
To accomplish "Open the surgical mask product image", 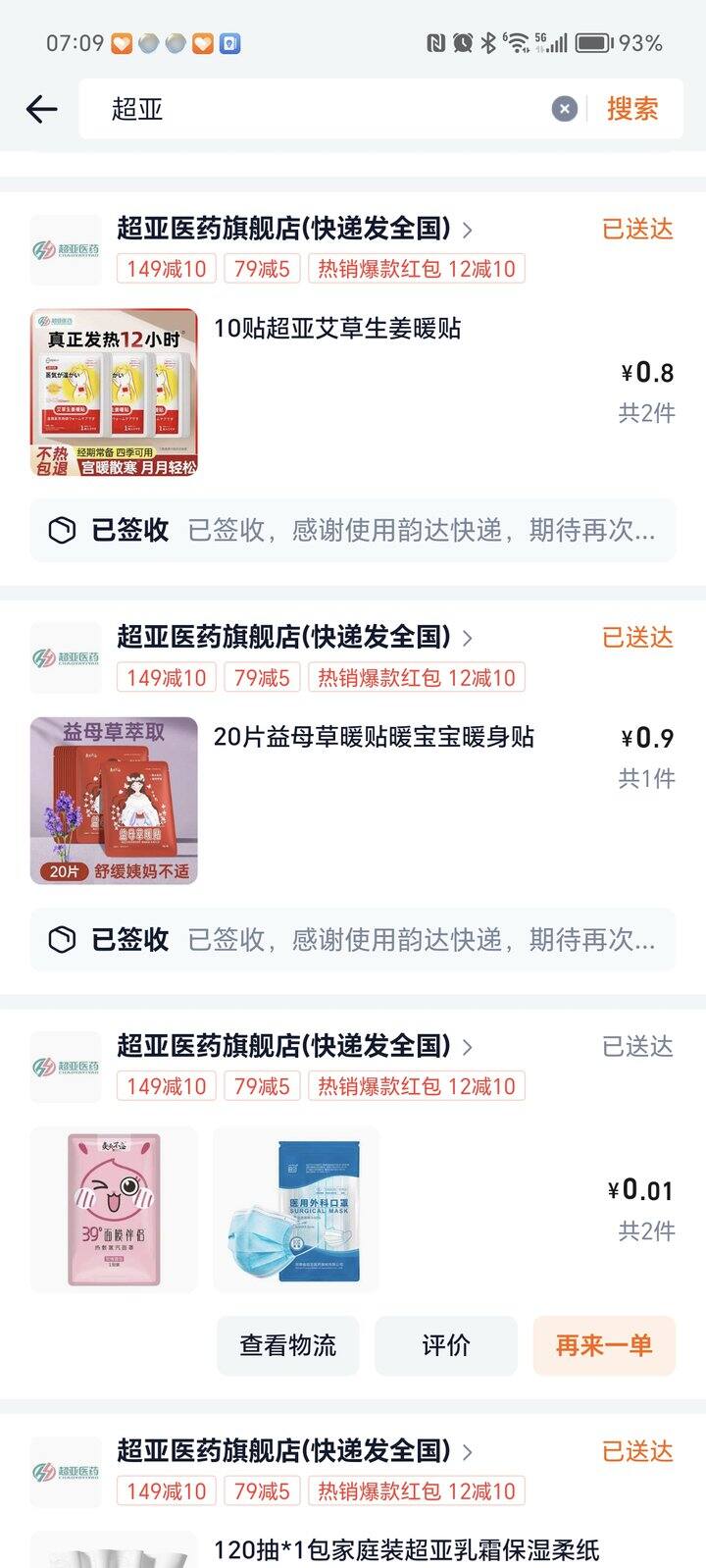I will pyautogui.click(x=296, y=1209).
